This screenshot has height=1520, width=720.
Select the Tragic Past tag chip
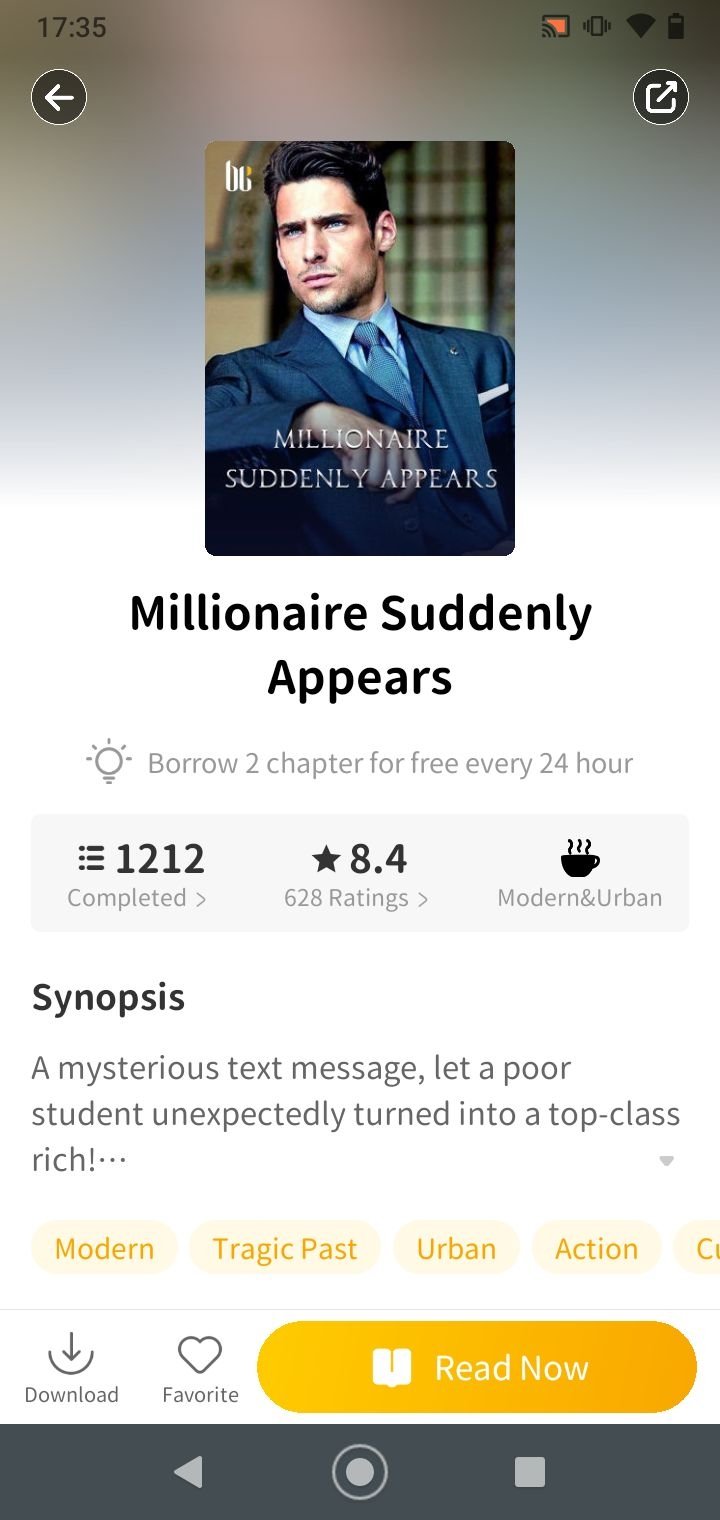284,1248
